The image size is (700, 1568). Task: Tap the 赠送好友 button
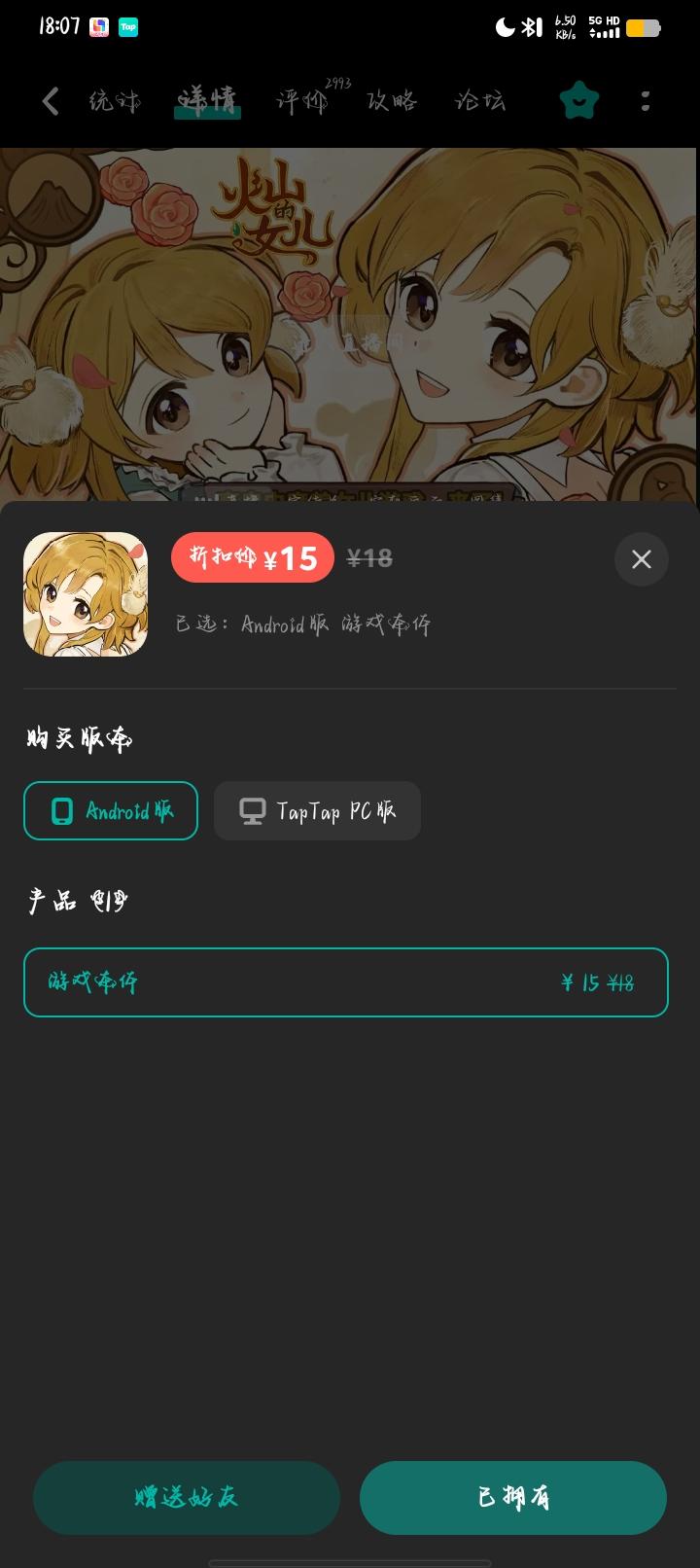click(187, 1498)
